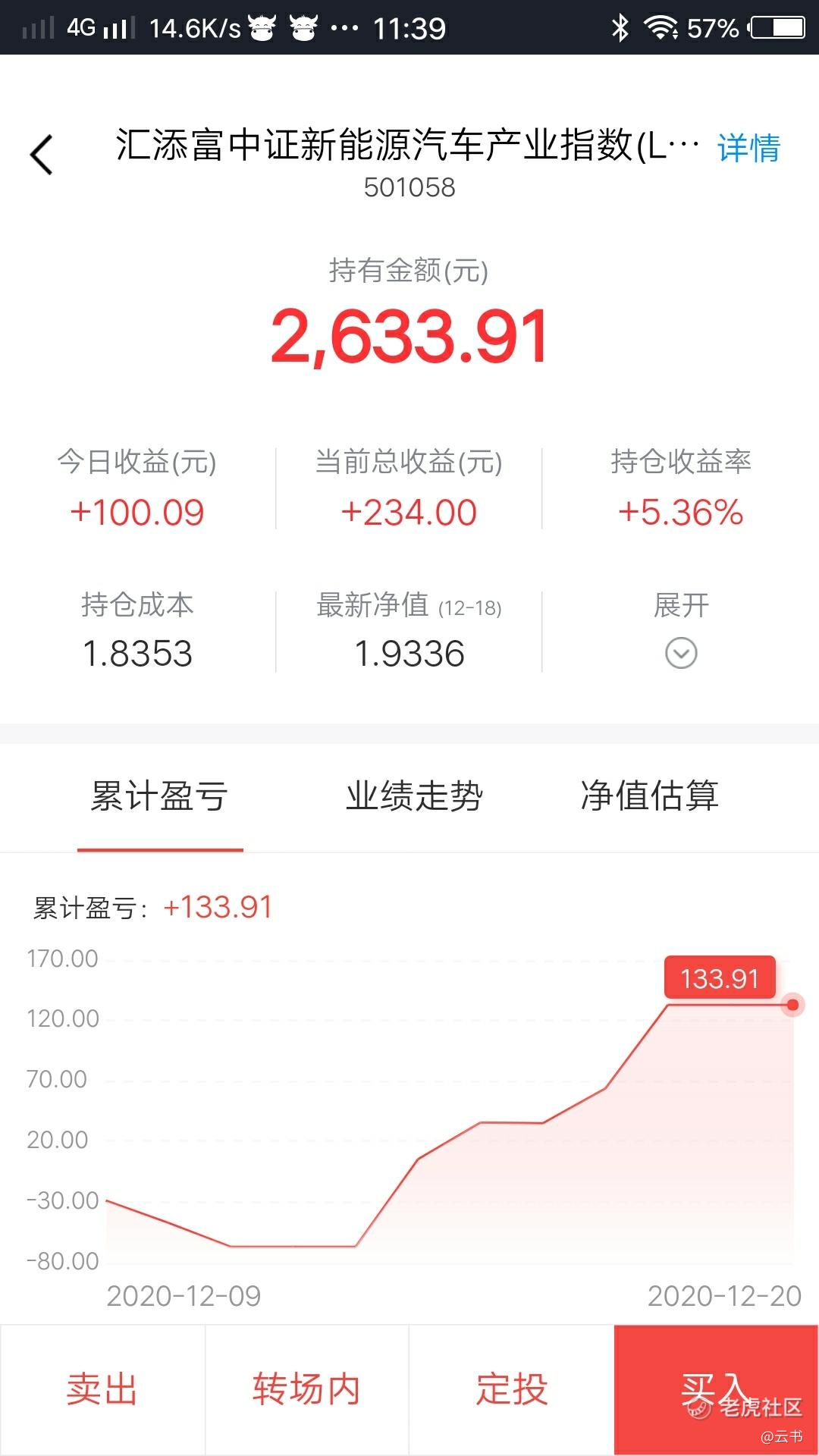Open the 详情 details link
The width and height of the screenshot is (819, 1456).
click(x=748, y=148)
